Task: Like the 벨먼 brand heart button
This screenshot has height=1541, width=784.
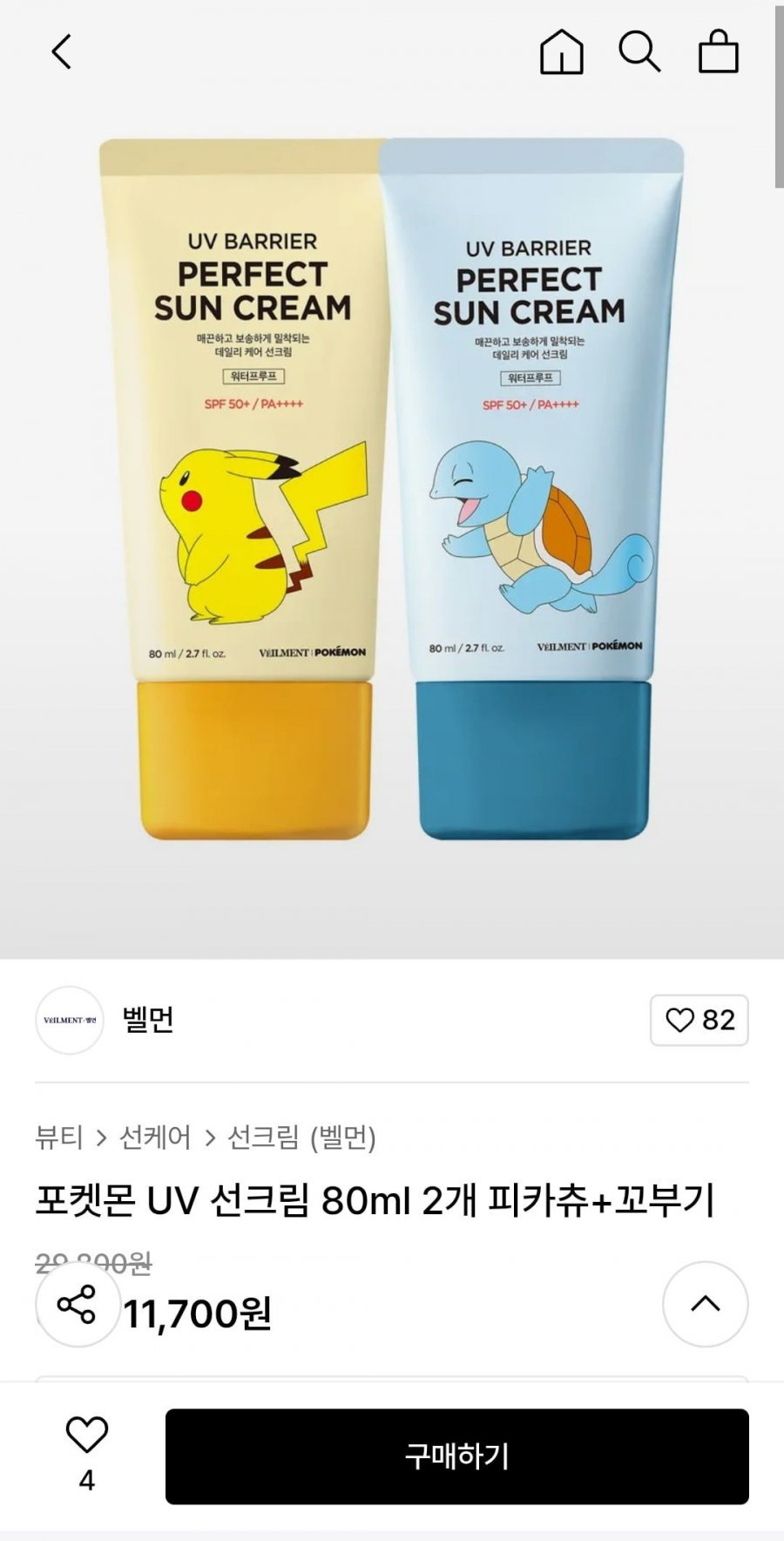Action: pyautogui.click(x=699, y=1020)
